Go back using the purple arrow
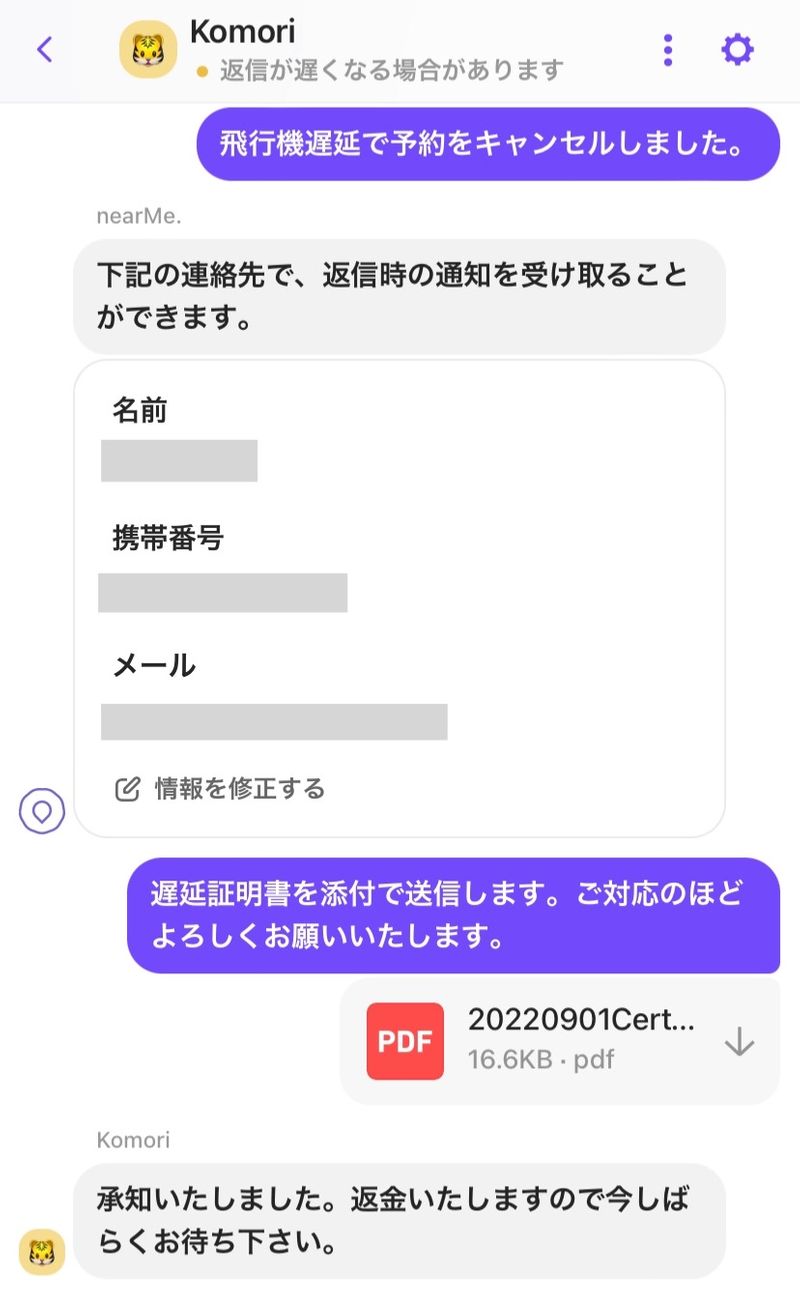The height and width of the screenshot is (1298, 800). tap(44, 49)
